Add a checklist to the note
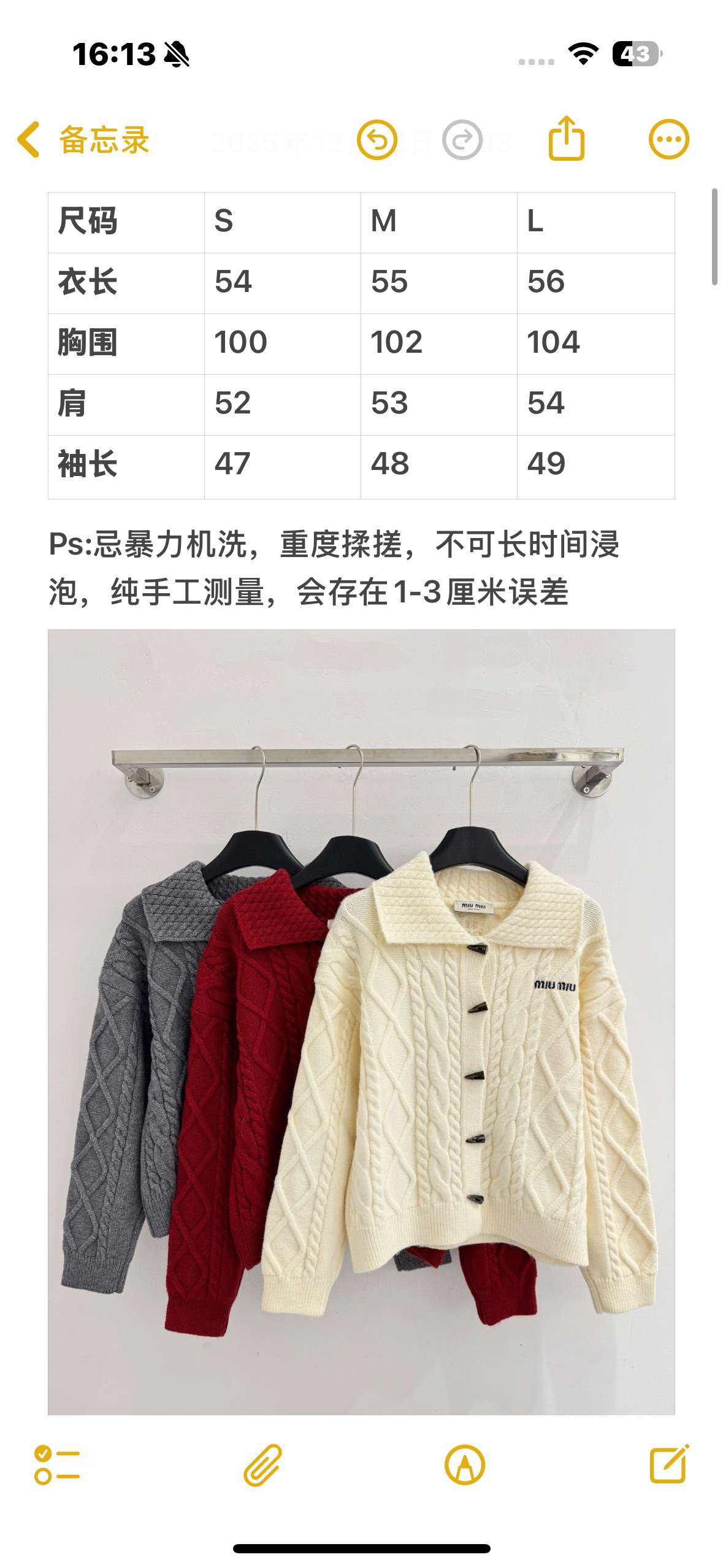The image size is (723, 1568). coord(57,1465)
